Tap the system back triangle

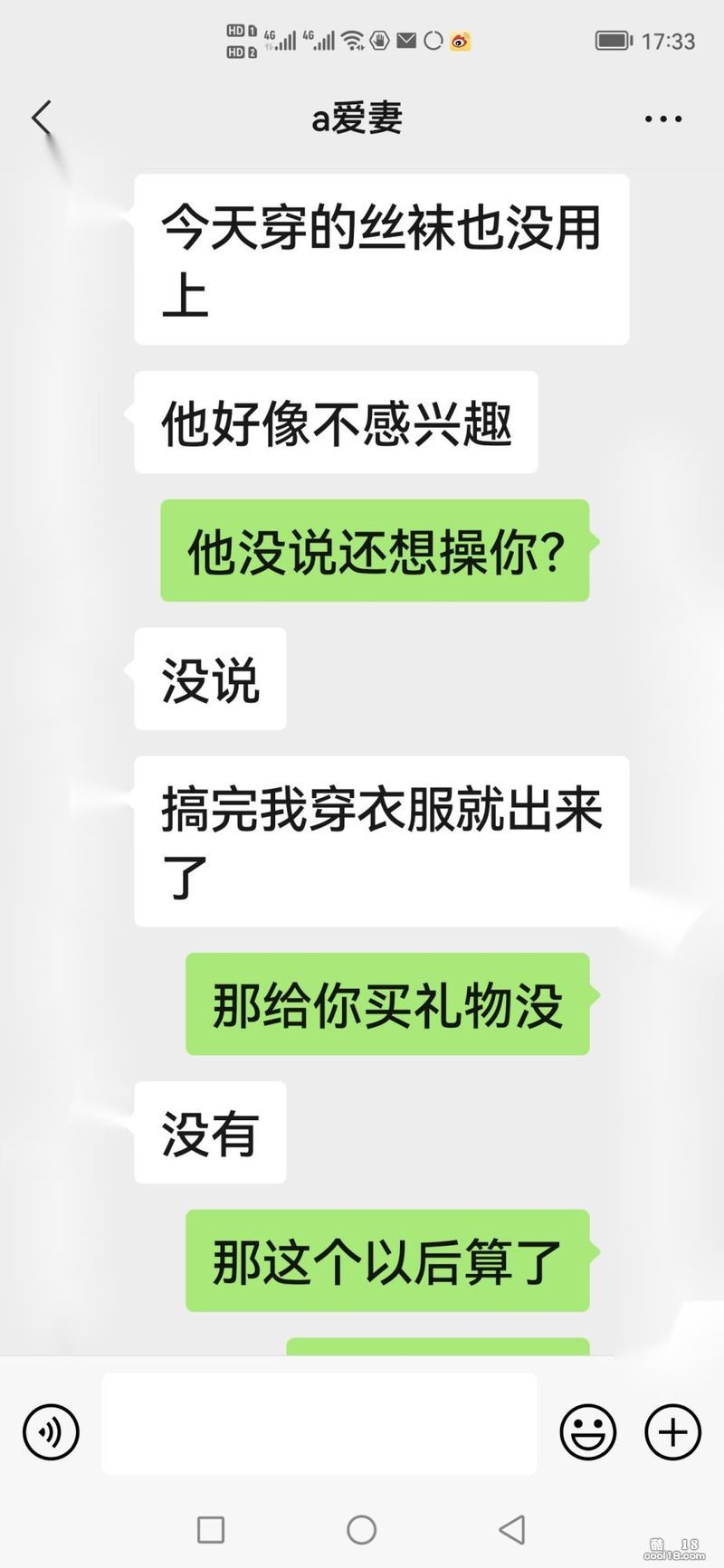pos(512,1530)
